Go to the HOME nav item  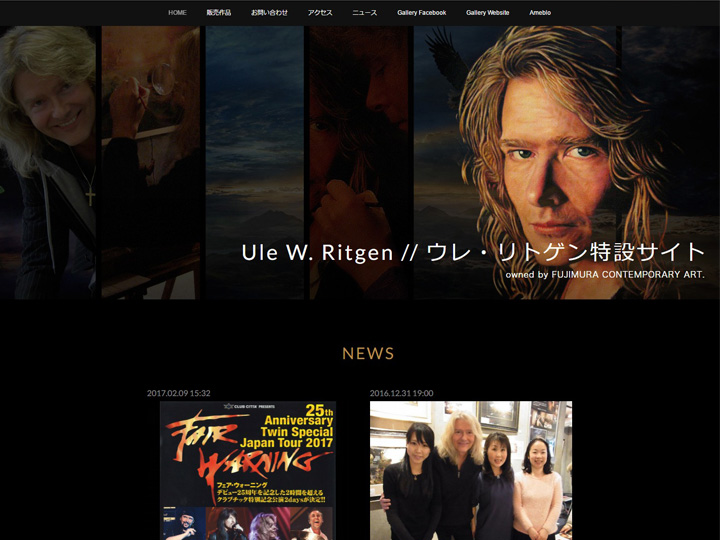pyautogui.click(x=177, y=13)
